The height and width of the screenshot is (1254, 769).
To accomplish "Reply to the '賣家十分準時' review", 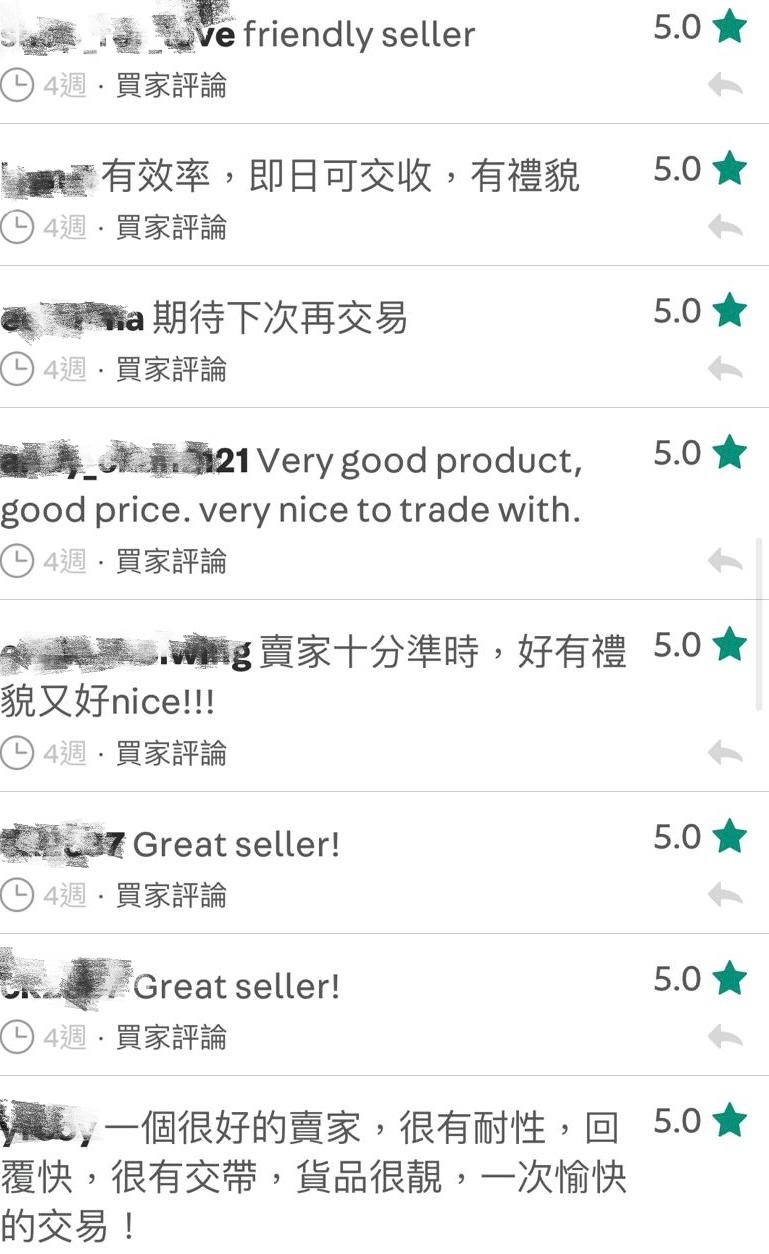I will (x=725, y=753).
